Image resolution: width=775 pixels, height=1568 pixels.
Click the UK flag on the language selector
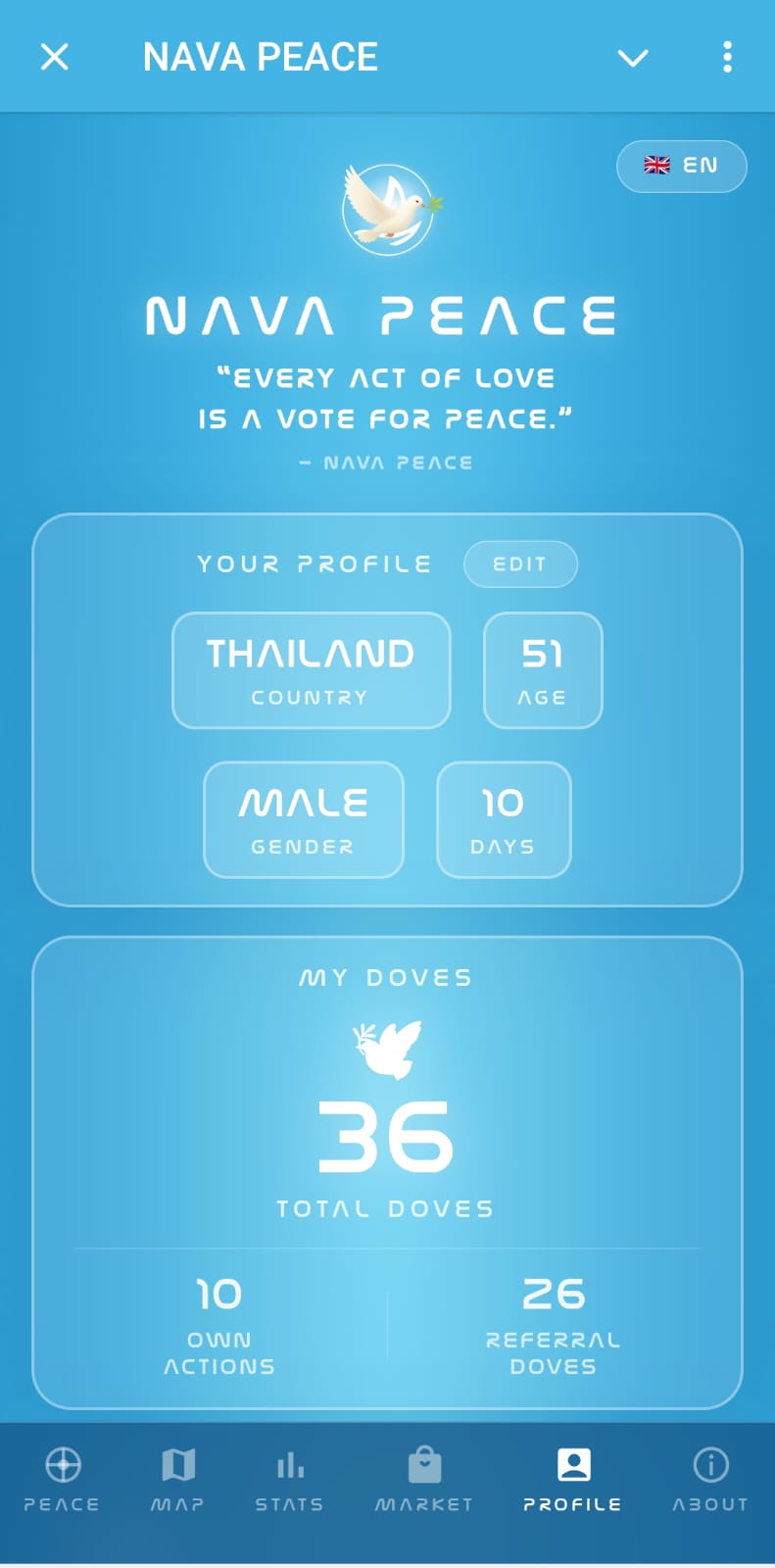coord(657,165)
